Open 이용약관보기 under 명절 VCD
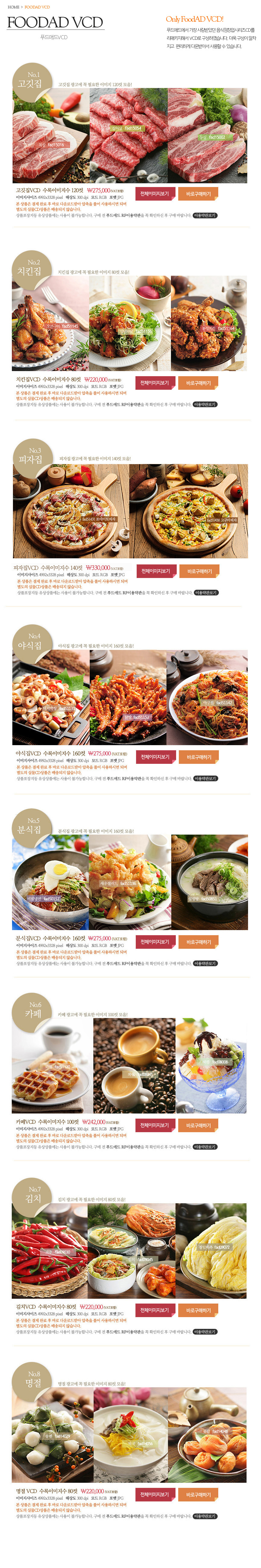Screen dimensions: 261x1568 pos(205,1516)
